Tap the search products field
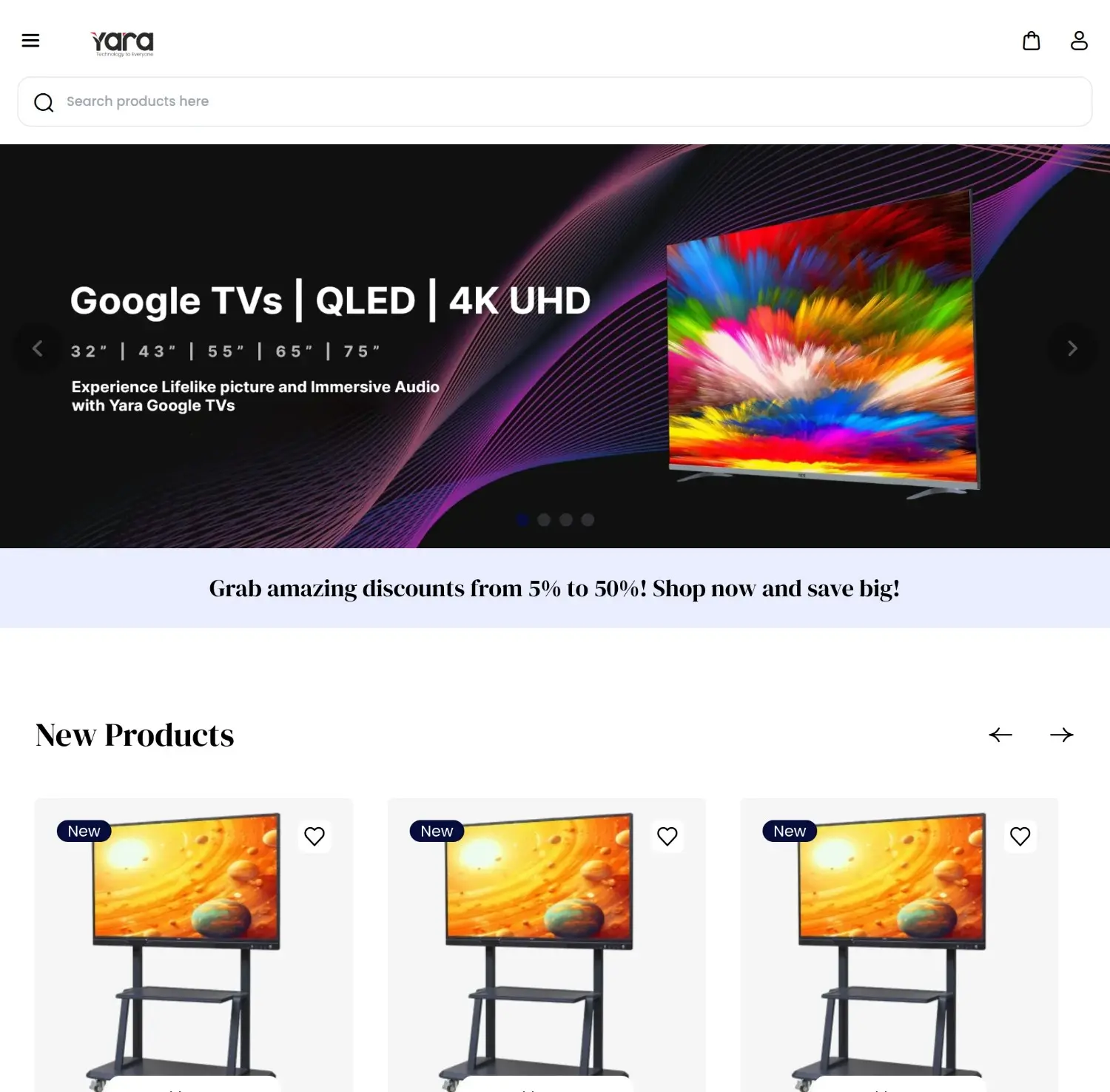This screenshot has width=1110, height=1092. [x=555, y=101]
